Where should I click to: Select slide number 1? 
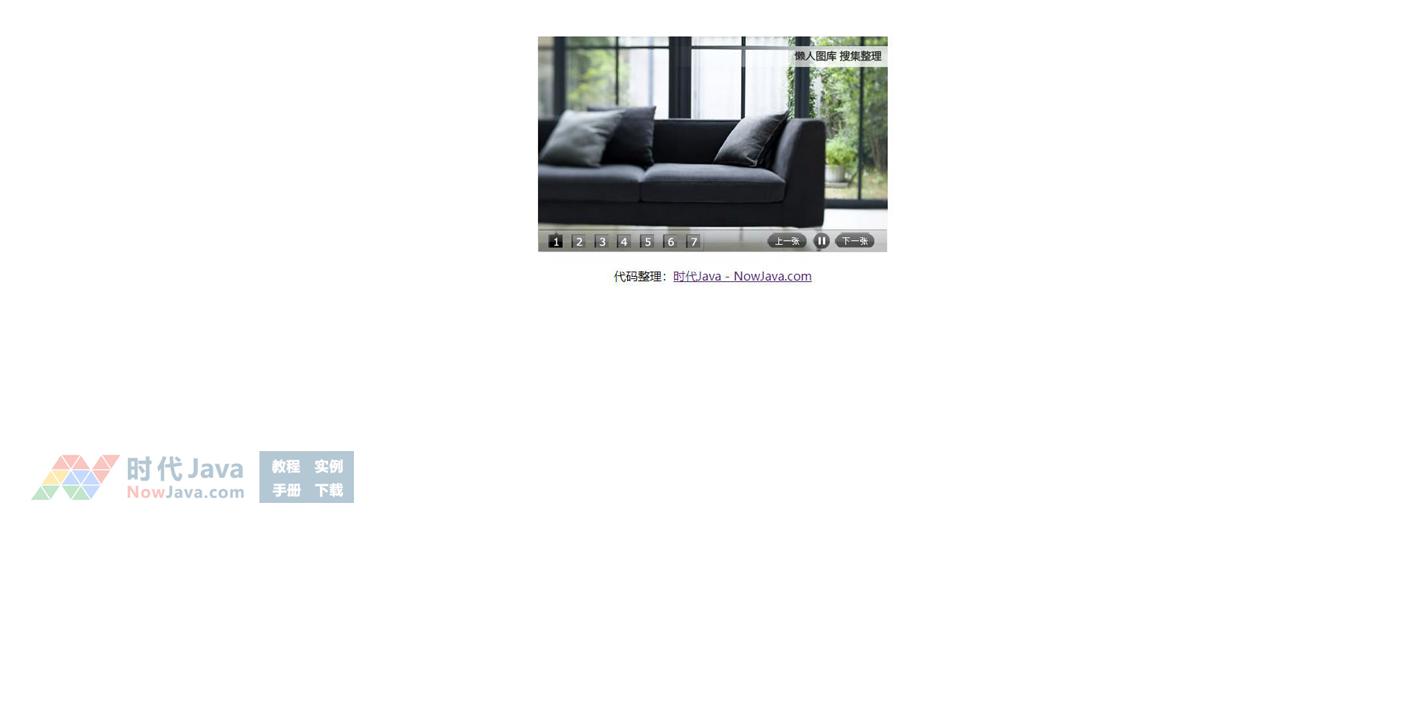pyautogui.click(x=555, y=242)
